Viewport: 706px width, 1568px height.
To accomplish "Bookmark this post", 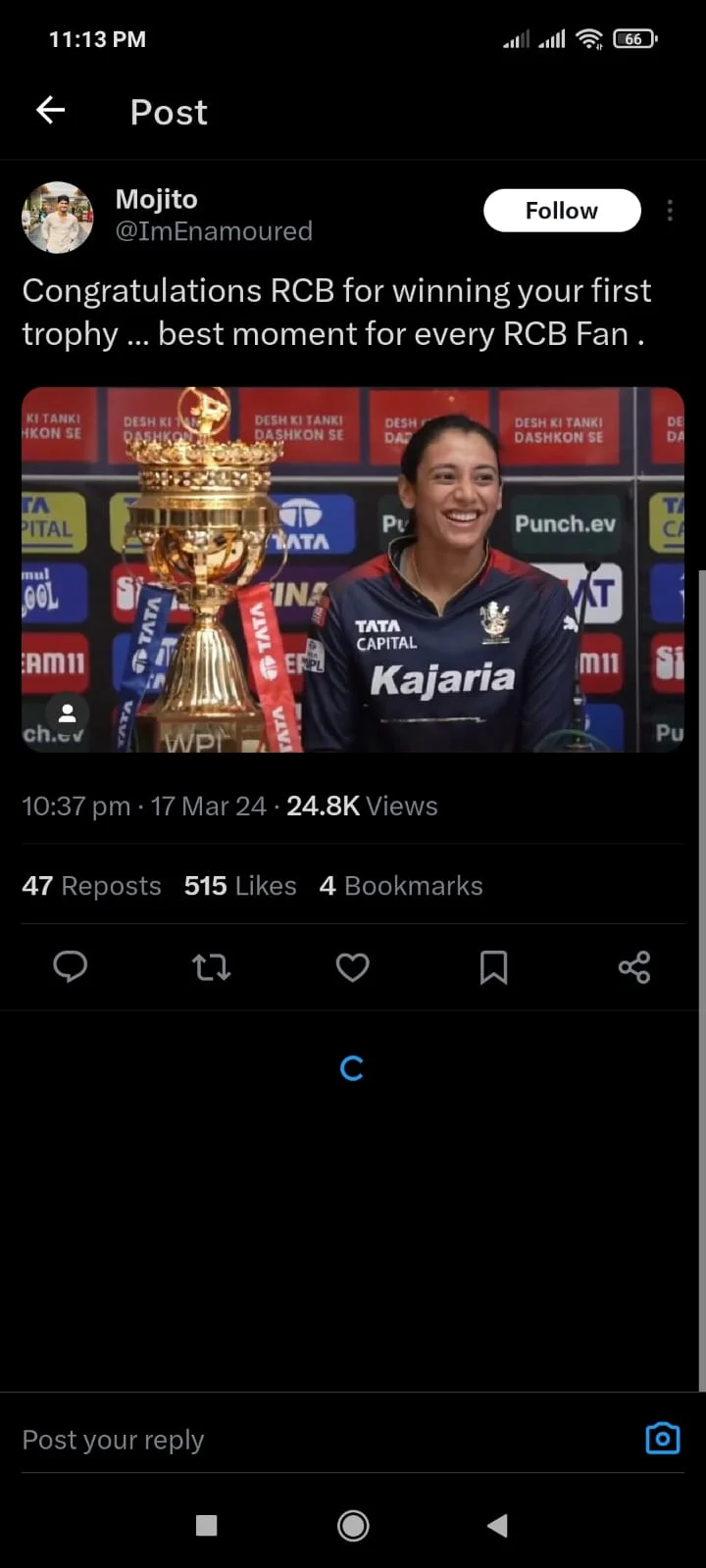I will tap(493, 967).
